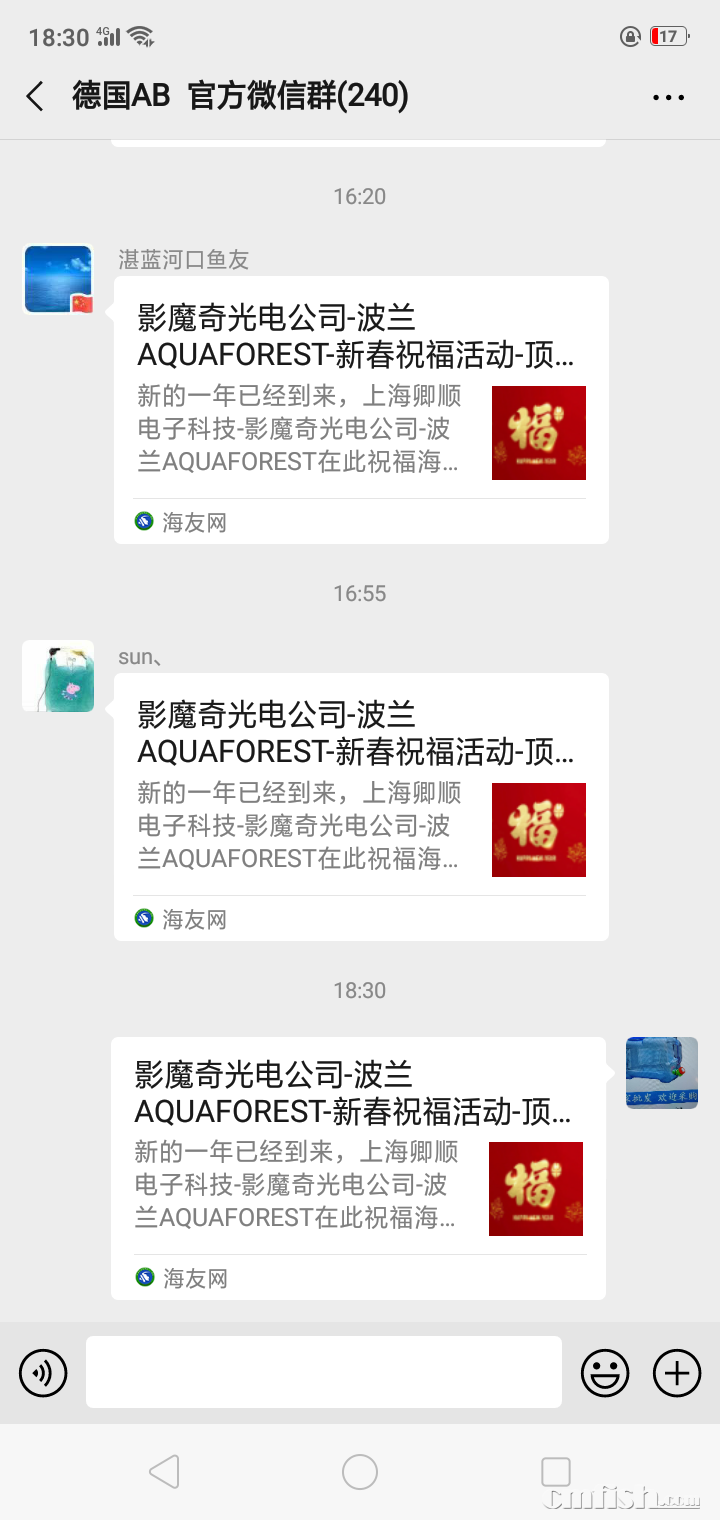This screenshot has width=720, height=1520.
Task: Tap the lock rotation icon in the status bar
Action: click(x=630, y=36)
